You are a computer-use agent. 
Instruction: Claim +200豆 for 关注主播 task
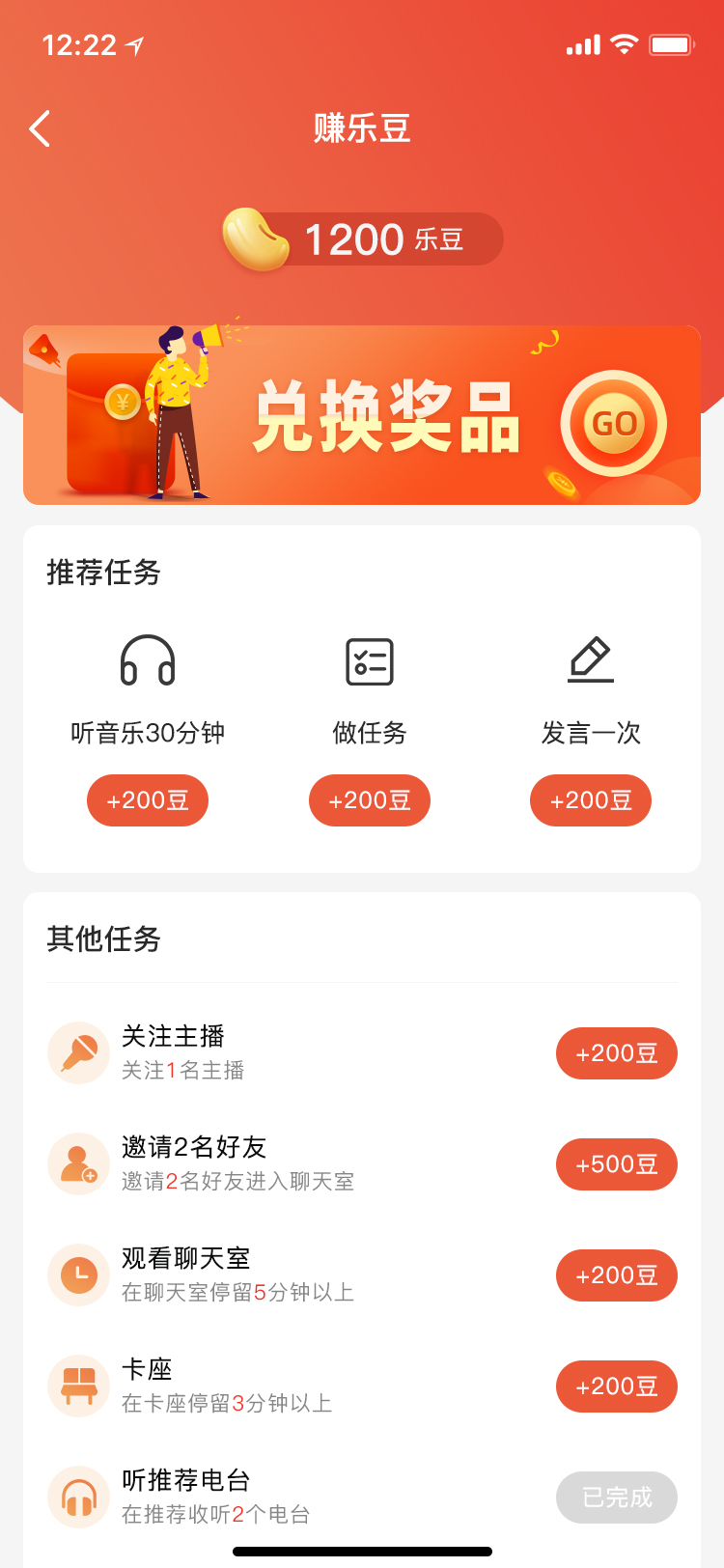click(x=616, y=1053)
